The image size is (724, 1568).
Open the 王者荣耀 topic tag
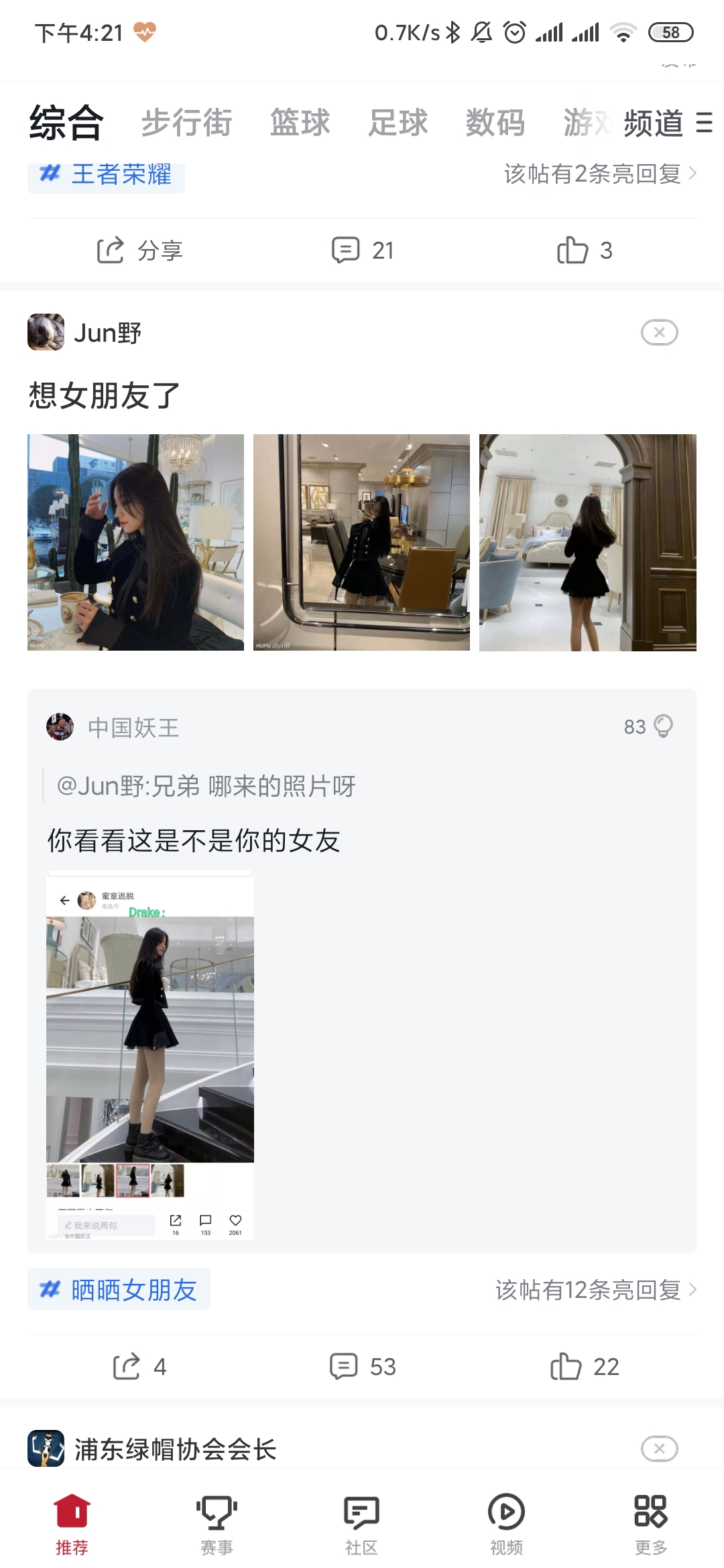(106, 176)
